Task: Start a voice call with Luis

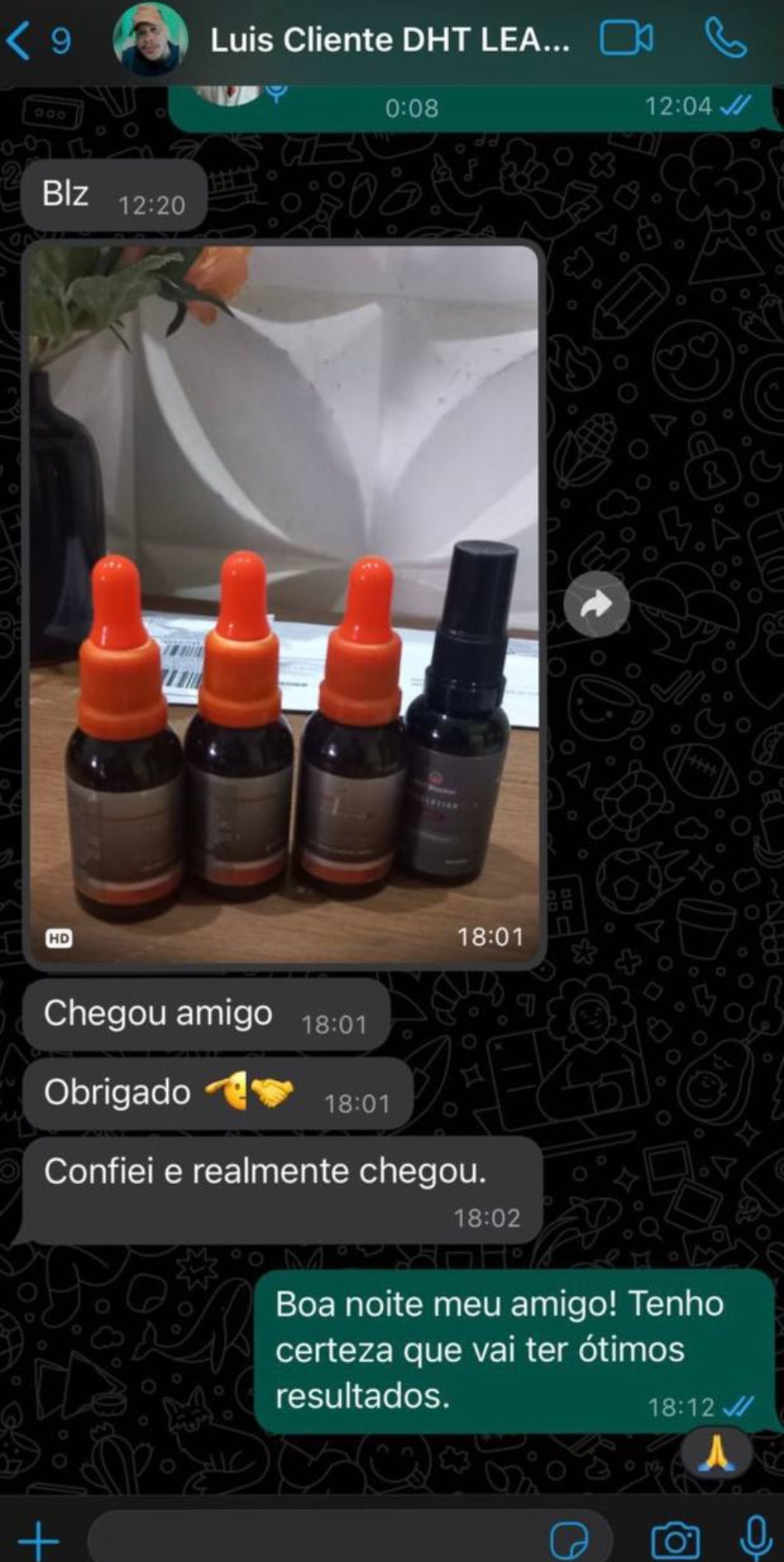Action: pos(725,39)
